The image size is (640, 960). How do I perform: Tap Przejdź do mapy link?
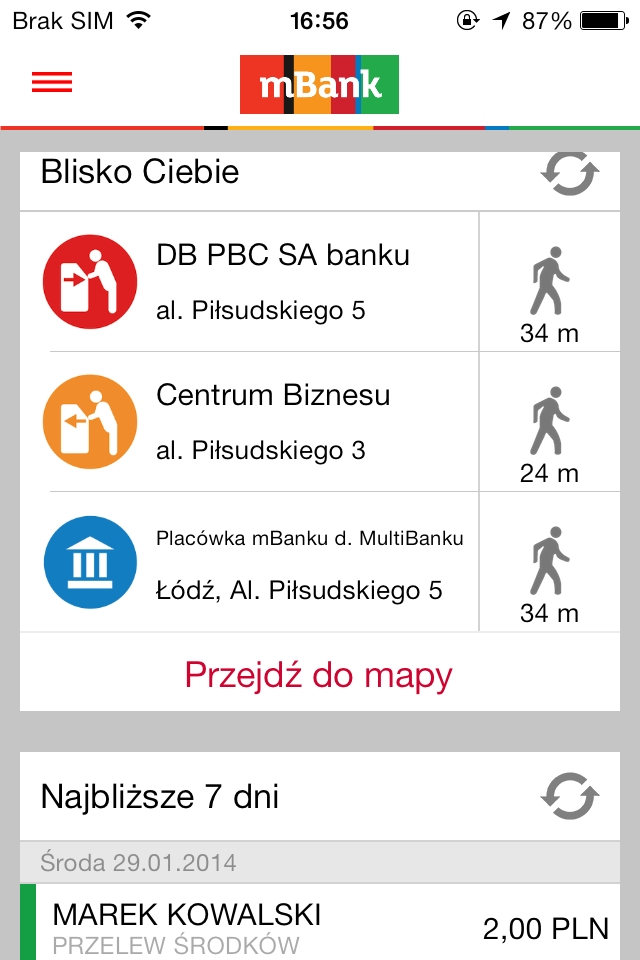point(319,675)
